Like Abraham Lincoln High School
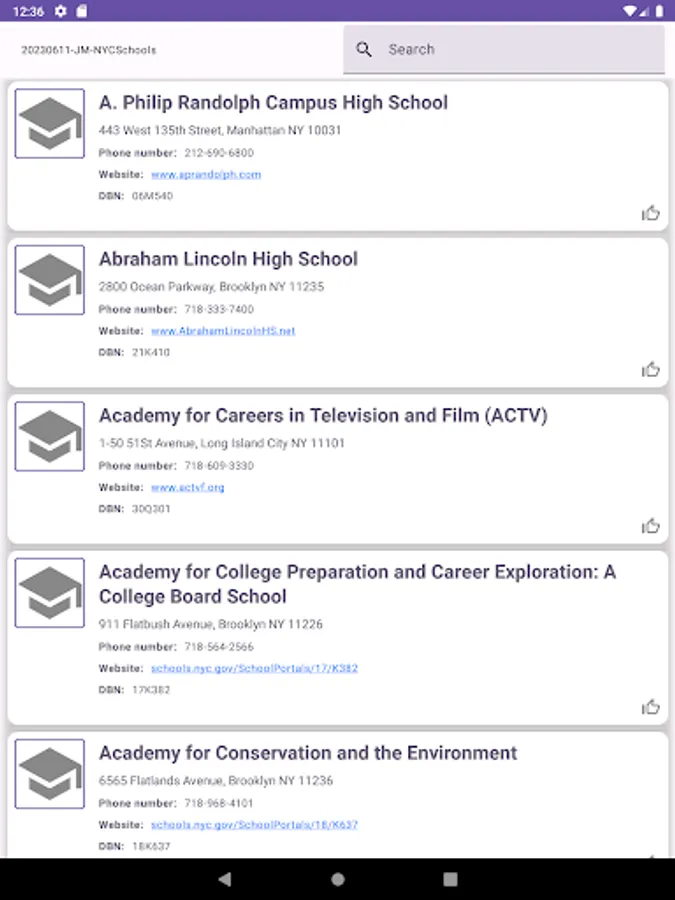Screen dimensions: 675x900 651,369
